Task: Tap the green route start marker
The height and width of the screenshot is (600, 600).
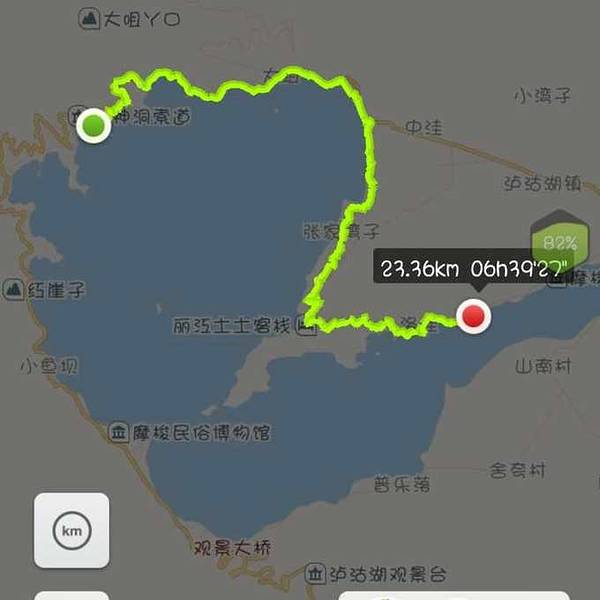Action: [x=94, y=125]
